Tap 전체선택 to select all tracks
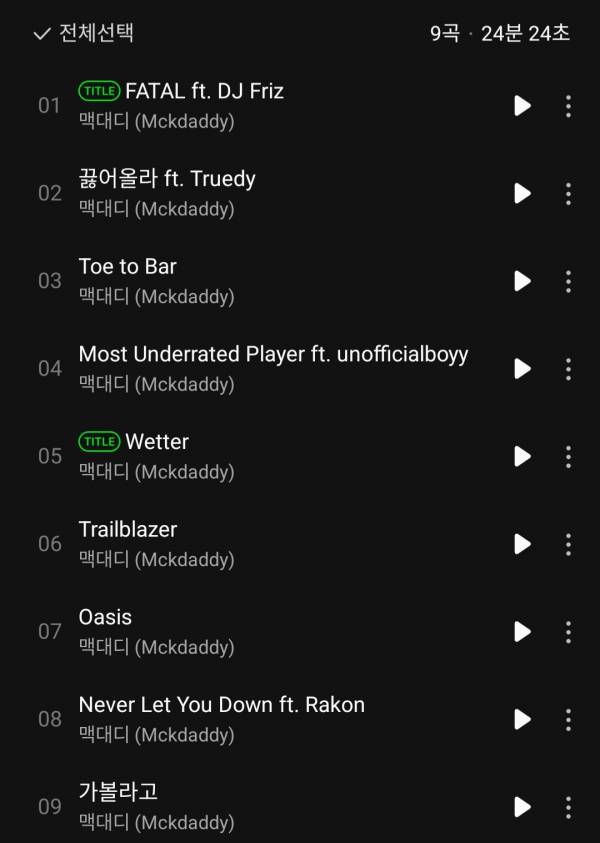Image resolution: width=600 pixels, height=843 pixels. (84, 33)
